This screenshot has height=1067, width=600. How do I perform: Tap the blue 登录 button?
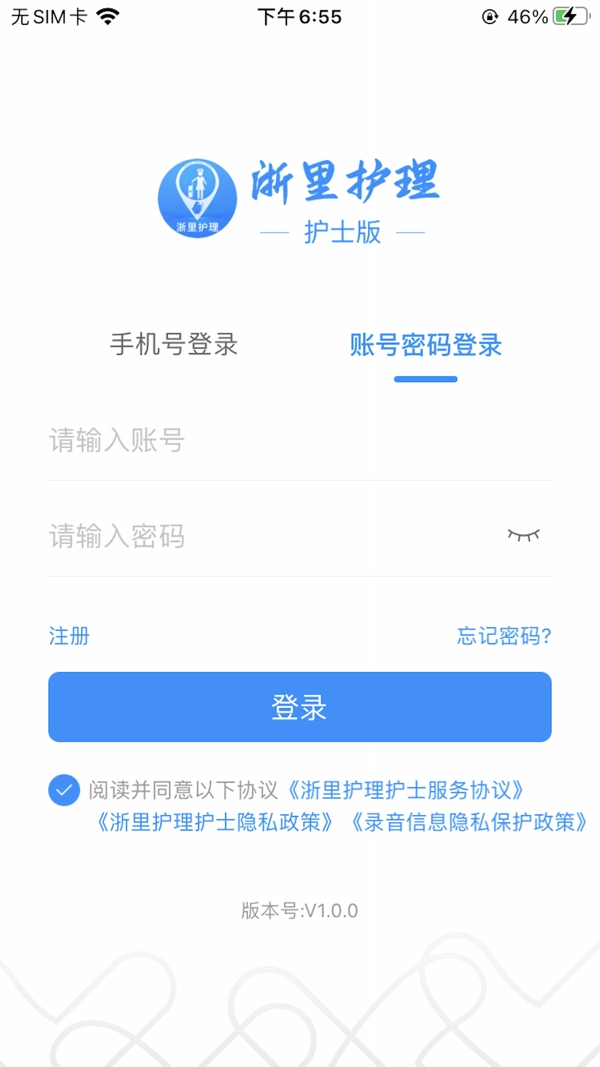point(299,707)
